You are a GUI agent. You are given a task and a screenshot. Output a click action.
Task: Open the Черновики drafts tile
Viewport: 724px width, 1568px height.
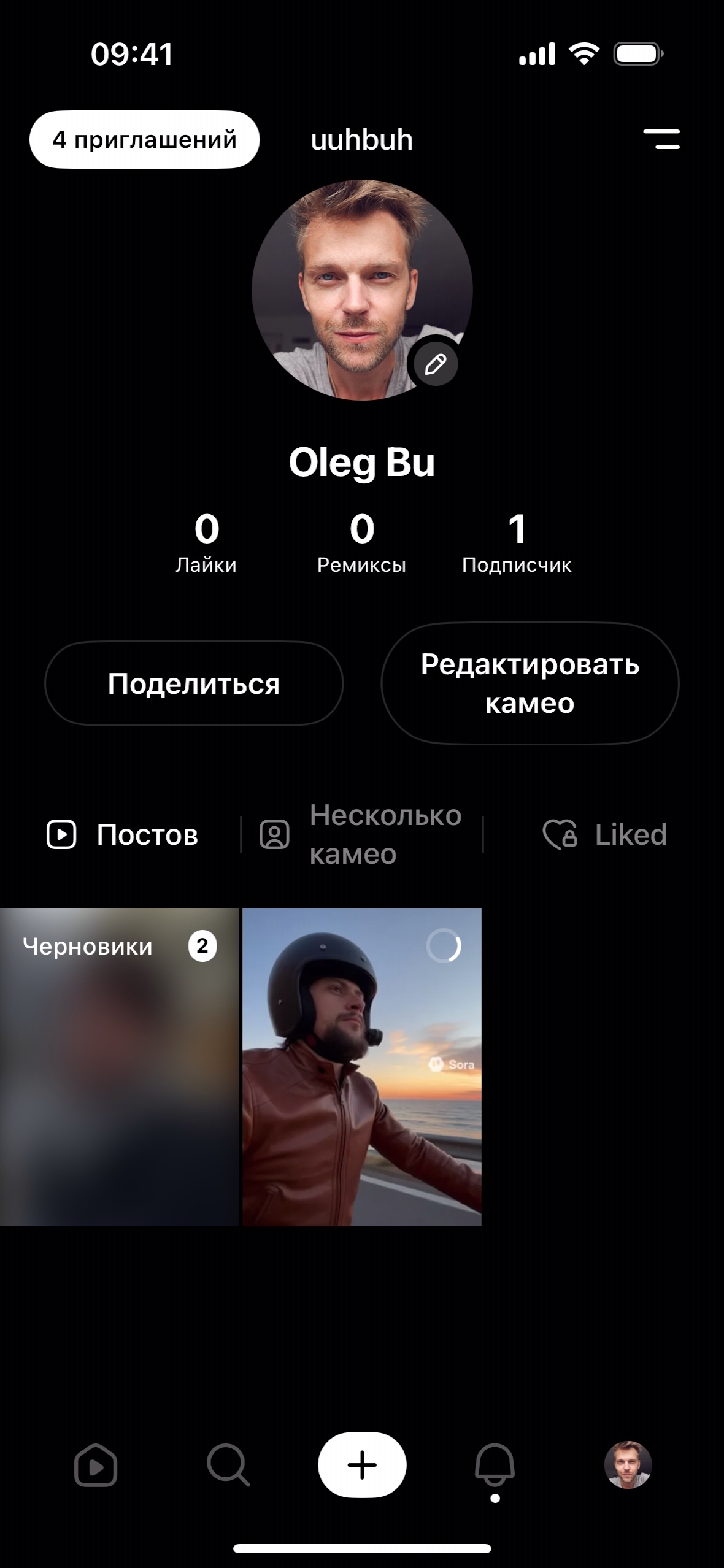tap(119, 1067)
